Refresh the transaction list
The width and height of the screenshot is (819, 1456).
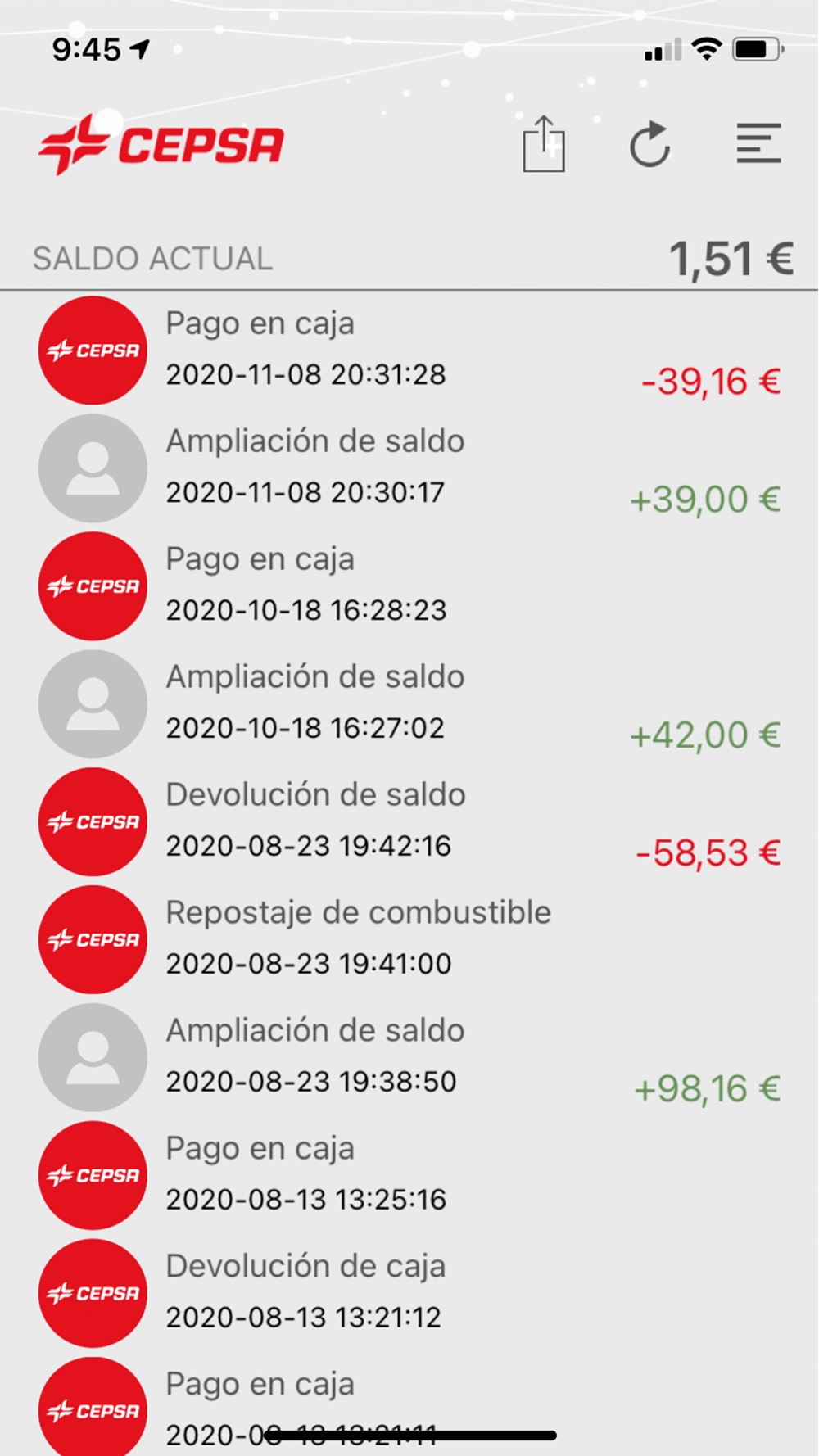point(650,144)
